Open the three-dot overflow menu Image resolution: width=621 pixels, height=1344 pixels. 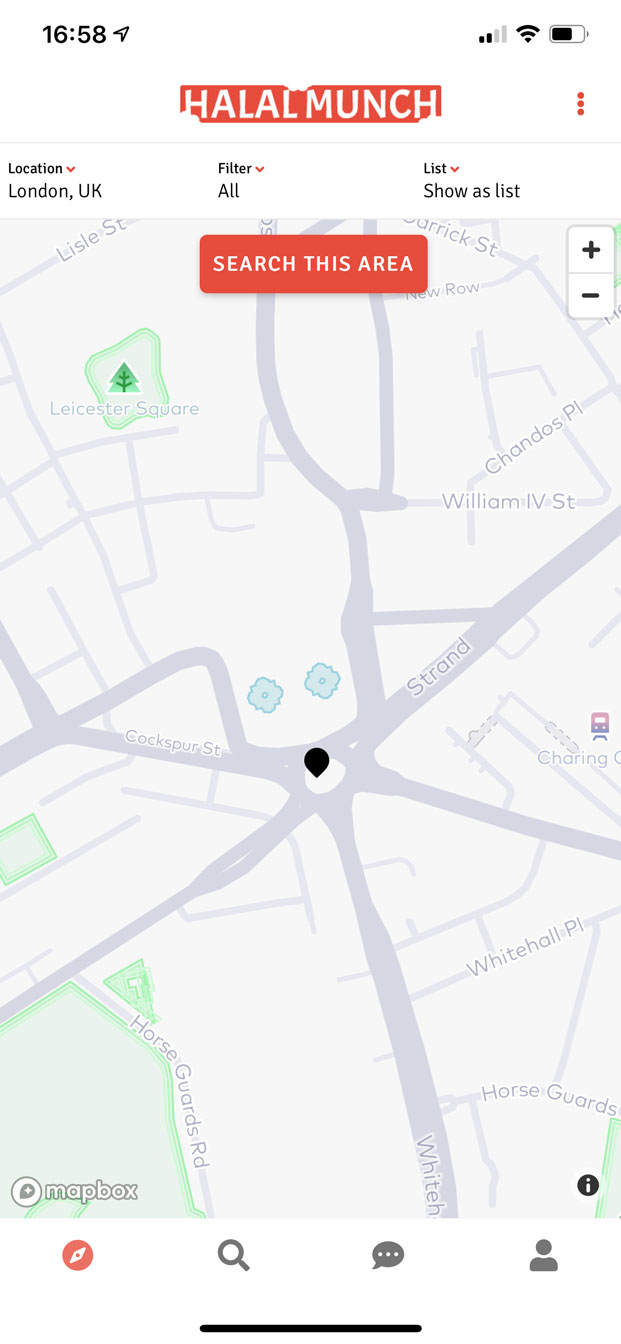click(x=580, y=104)
